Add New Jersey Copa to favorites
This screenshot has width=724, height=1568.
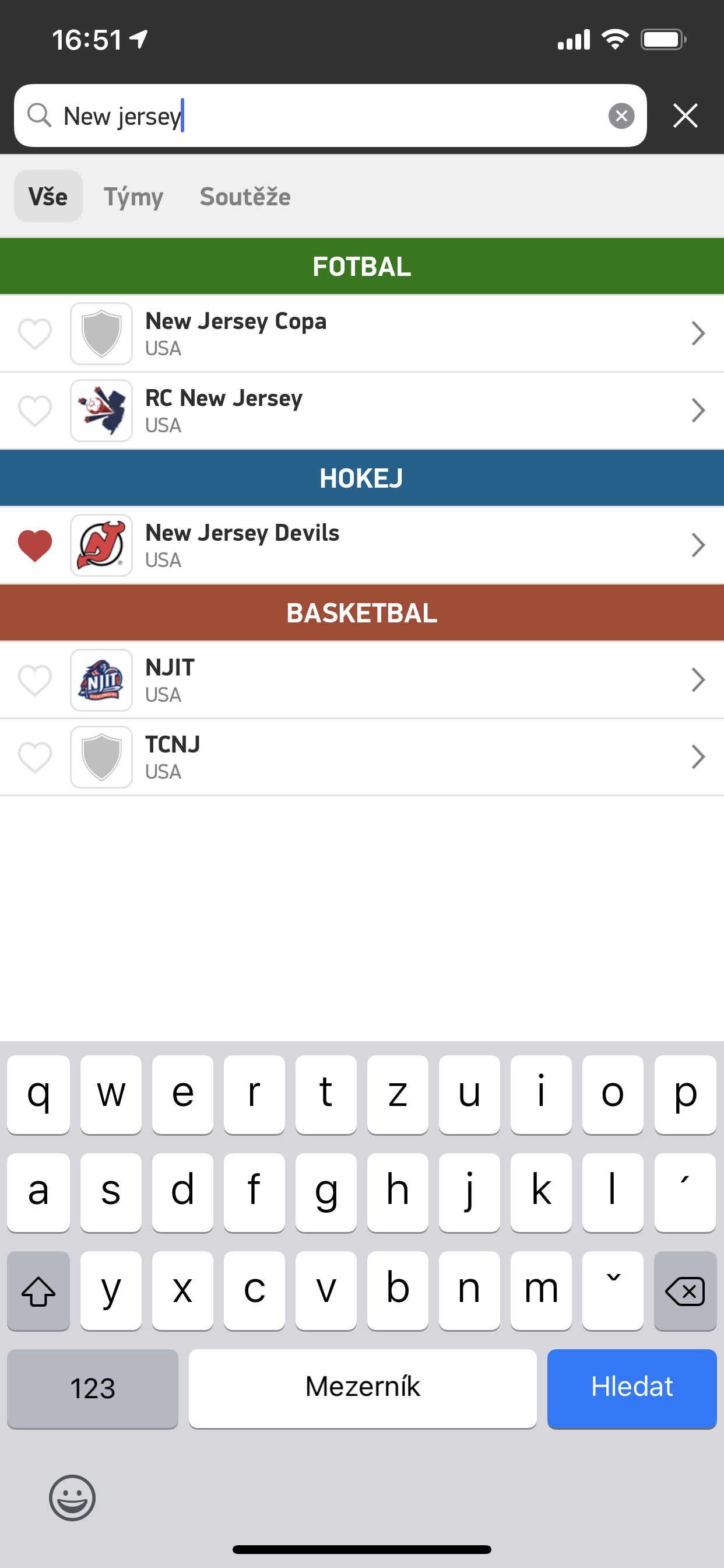[34, 334]
